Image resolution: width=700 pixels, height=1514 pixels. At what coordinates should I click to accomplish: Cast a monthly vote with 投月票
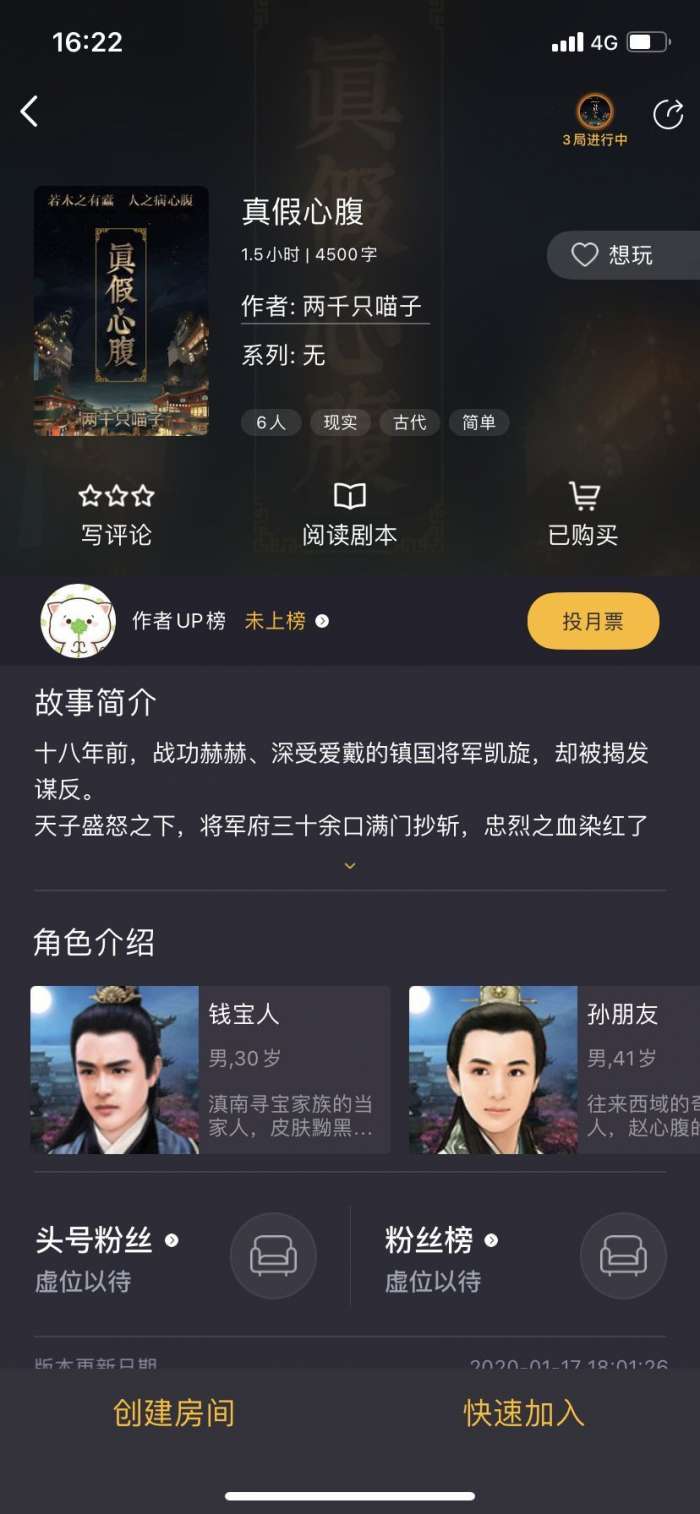coord(593,621)
